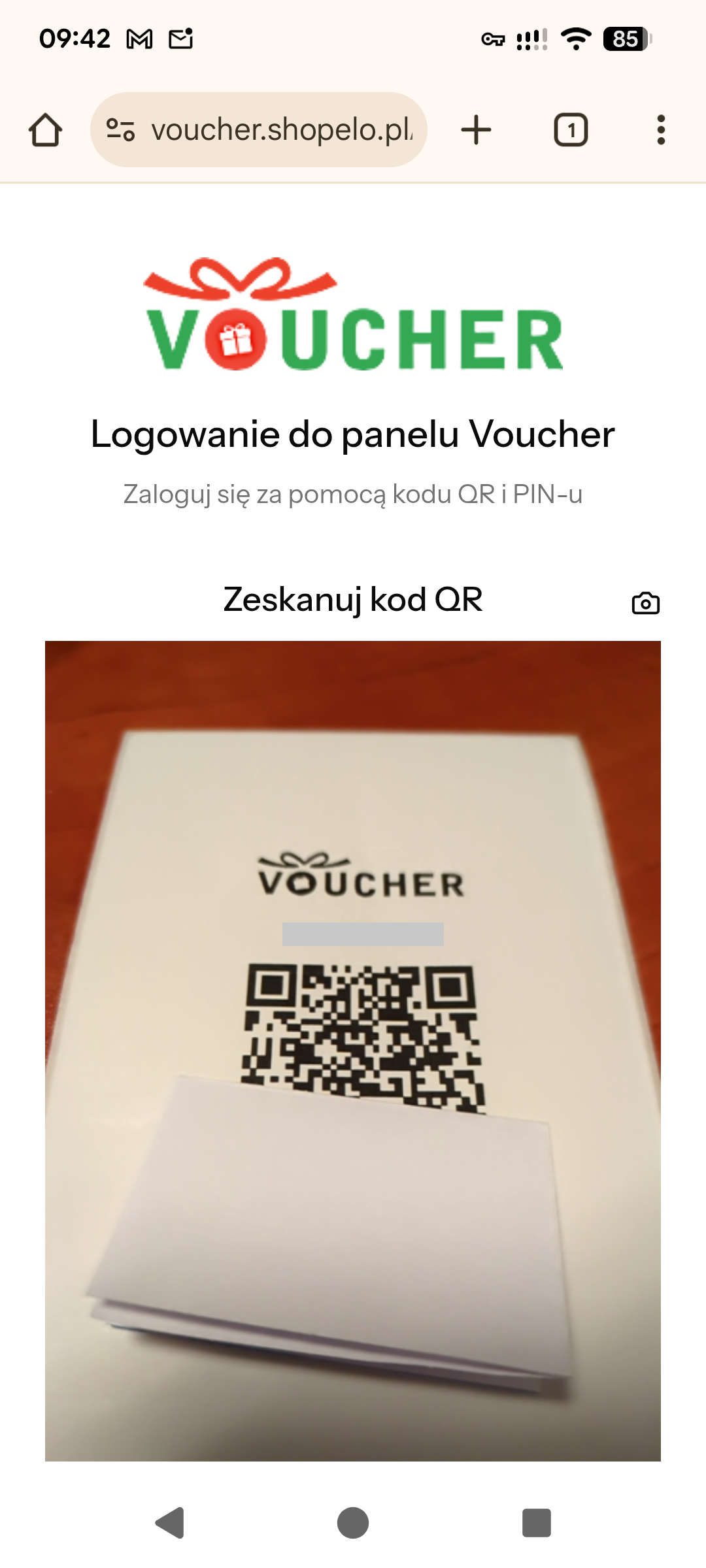
Task: Tap the voucher.shopelo.pl address bar
Action: tap(281, 130)
